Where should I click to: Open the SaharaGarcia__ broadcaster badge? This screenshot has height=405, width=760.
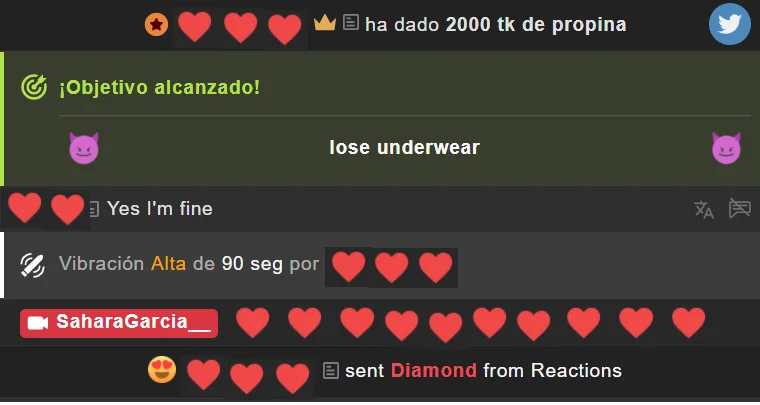point(119,323)
